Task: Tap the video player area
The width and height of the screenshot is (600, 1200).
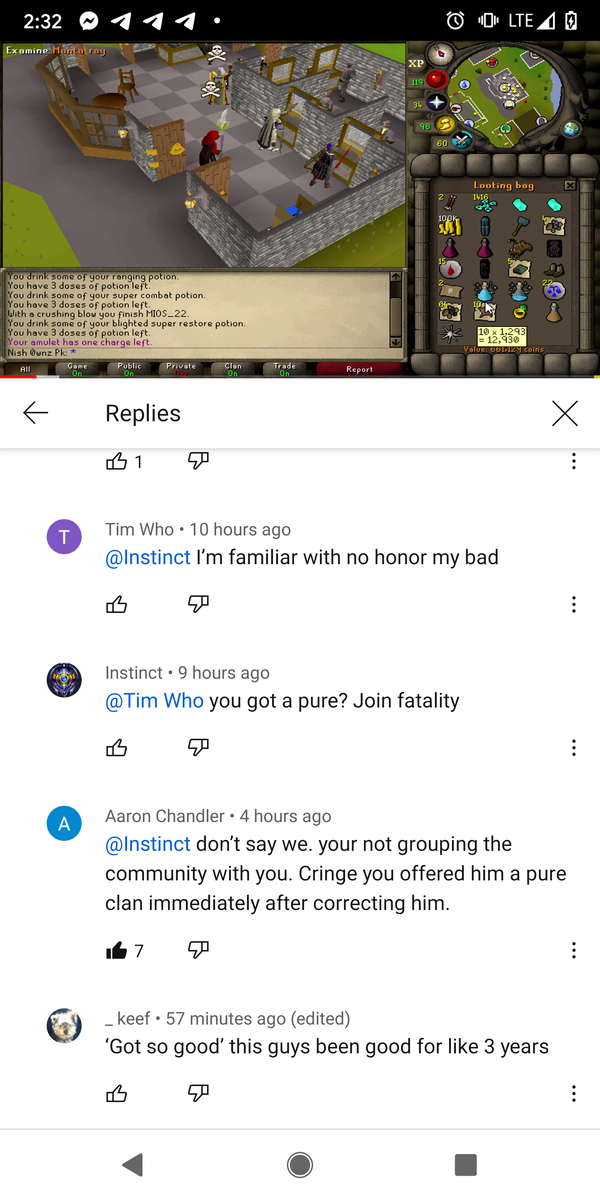Action: (300, 209)
